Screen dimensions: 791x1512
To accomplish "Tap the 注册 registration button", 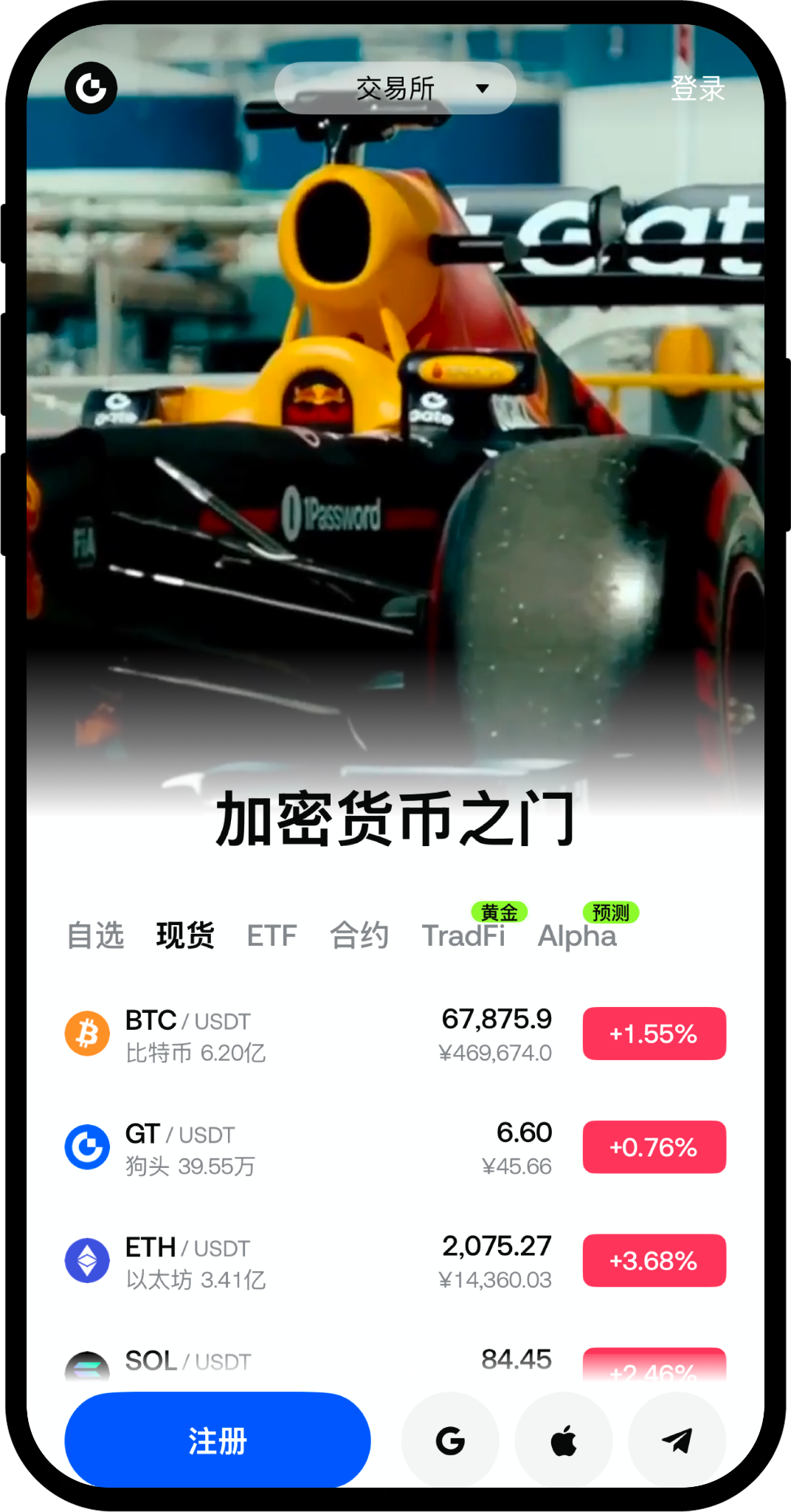I will click(218, 1440).
